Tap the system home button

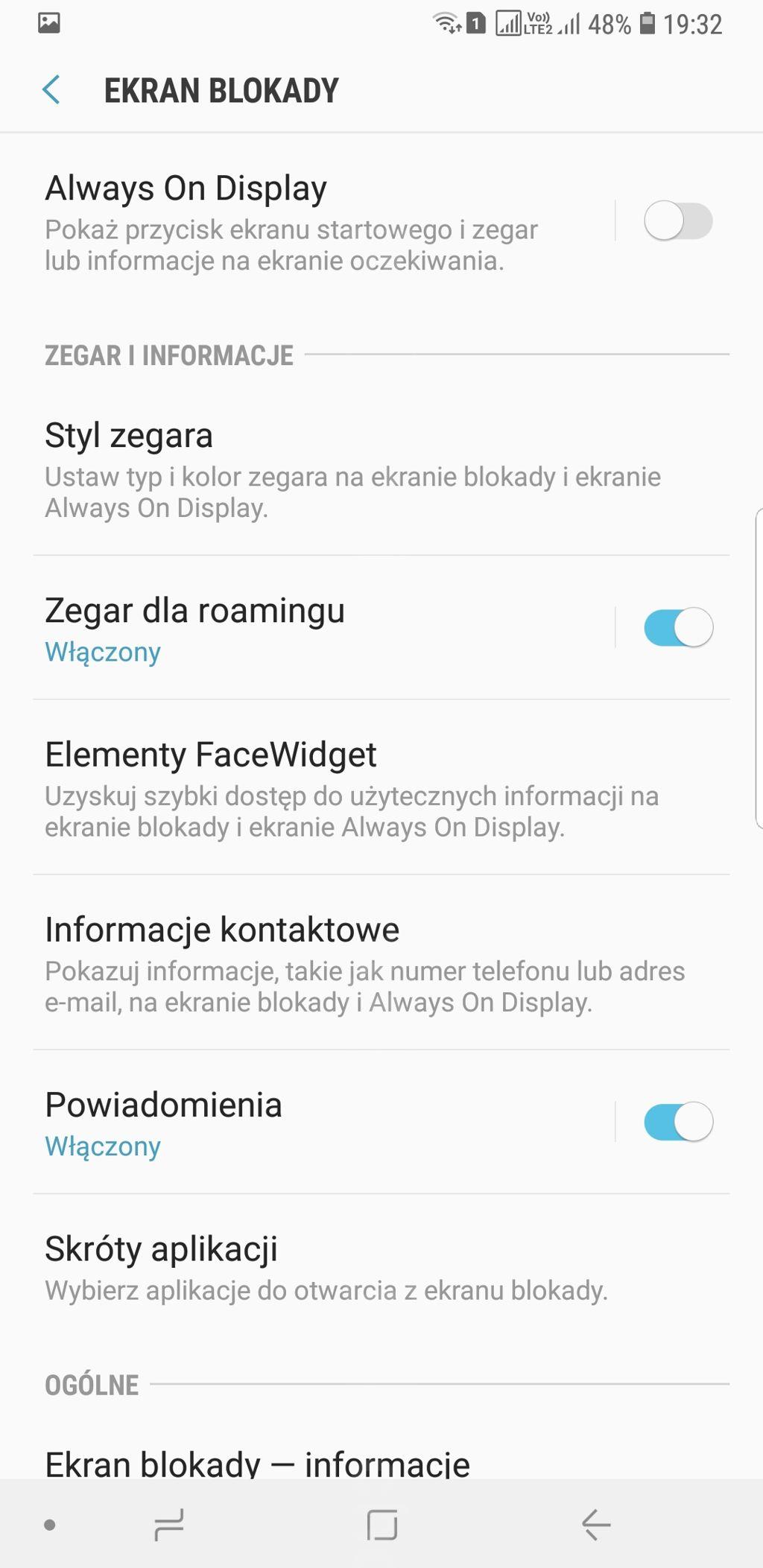(x=381, y=1524)
